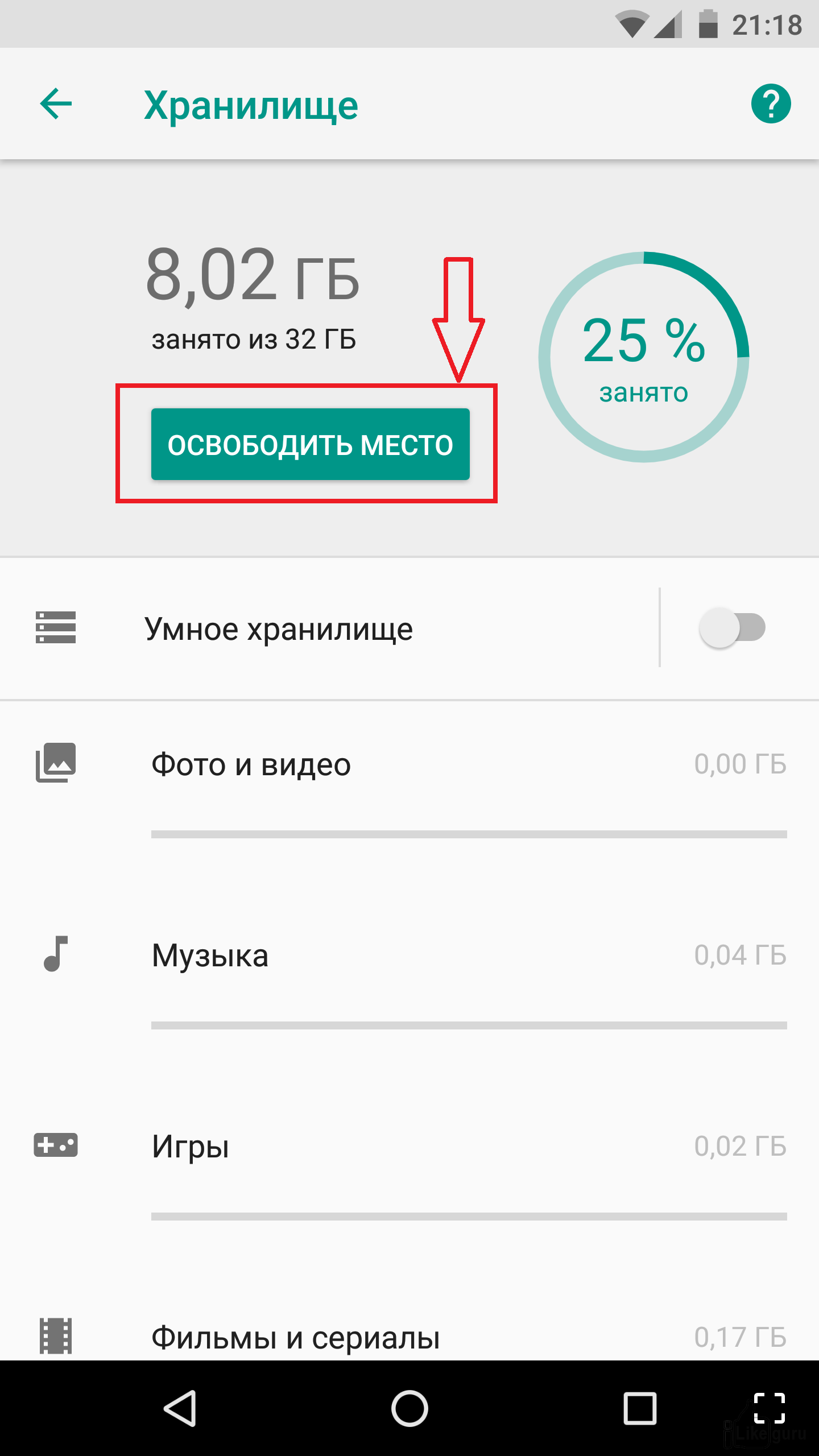Tap the system home button

pos(409,1408)
